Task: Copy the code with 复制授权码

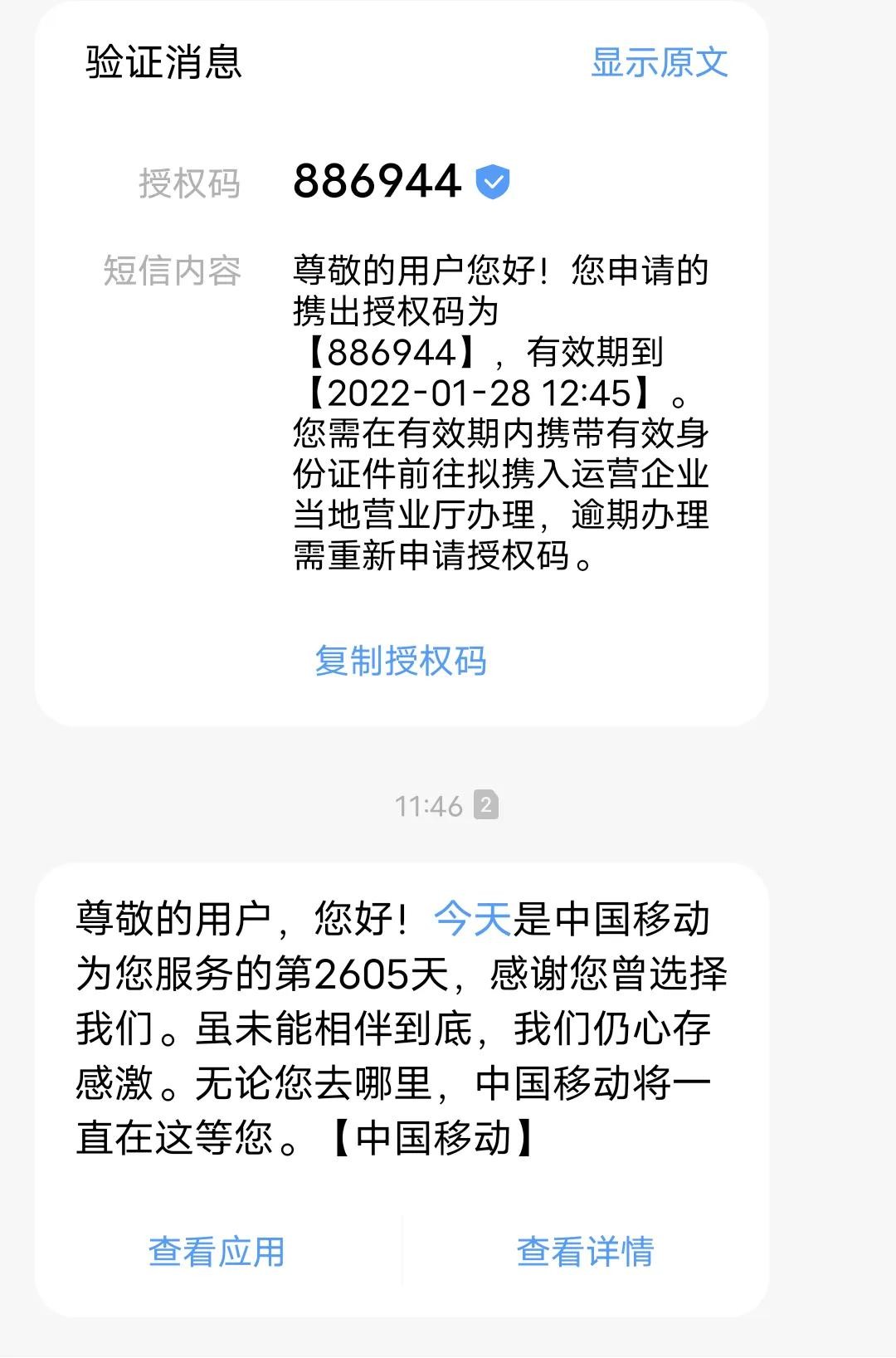Action: [401, 661]
